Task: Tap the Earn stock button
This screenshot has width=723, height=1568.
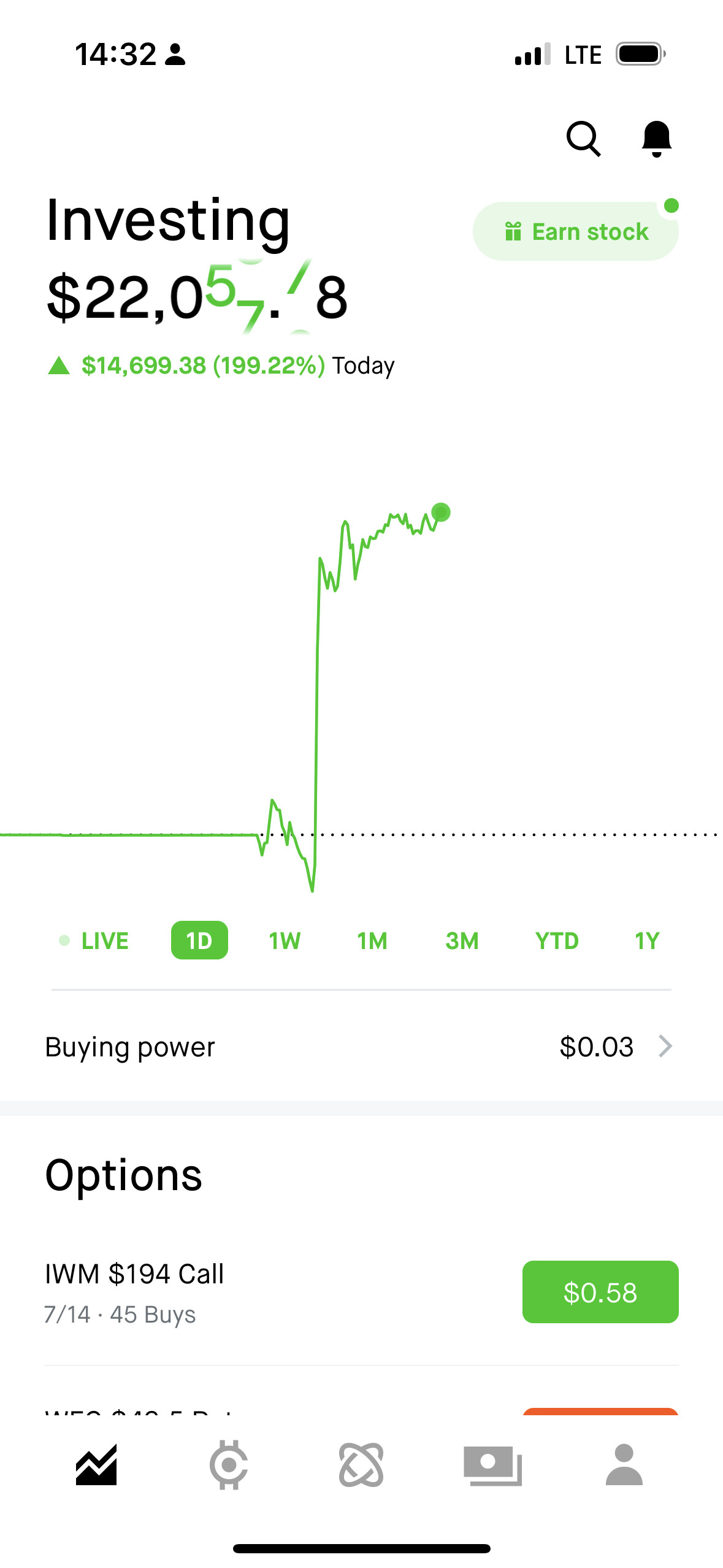Action: [x=575, y=232]
